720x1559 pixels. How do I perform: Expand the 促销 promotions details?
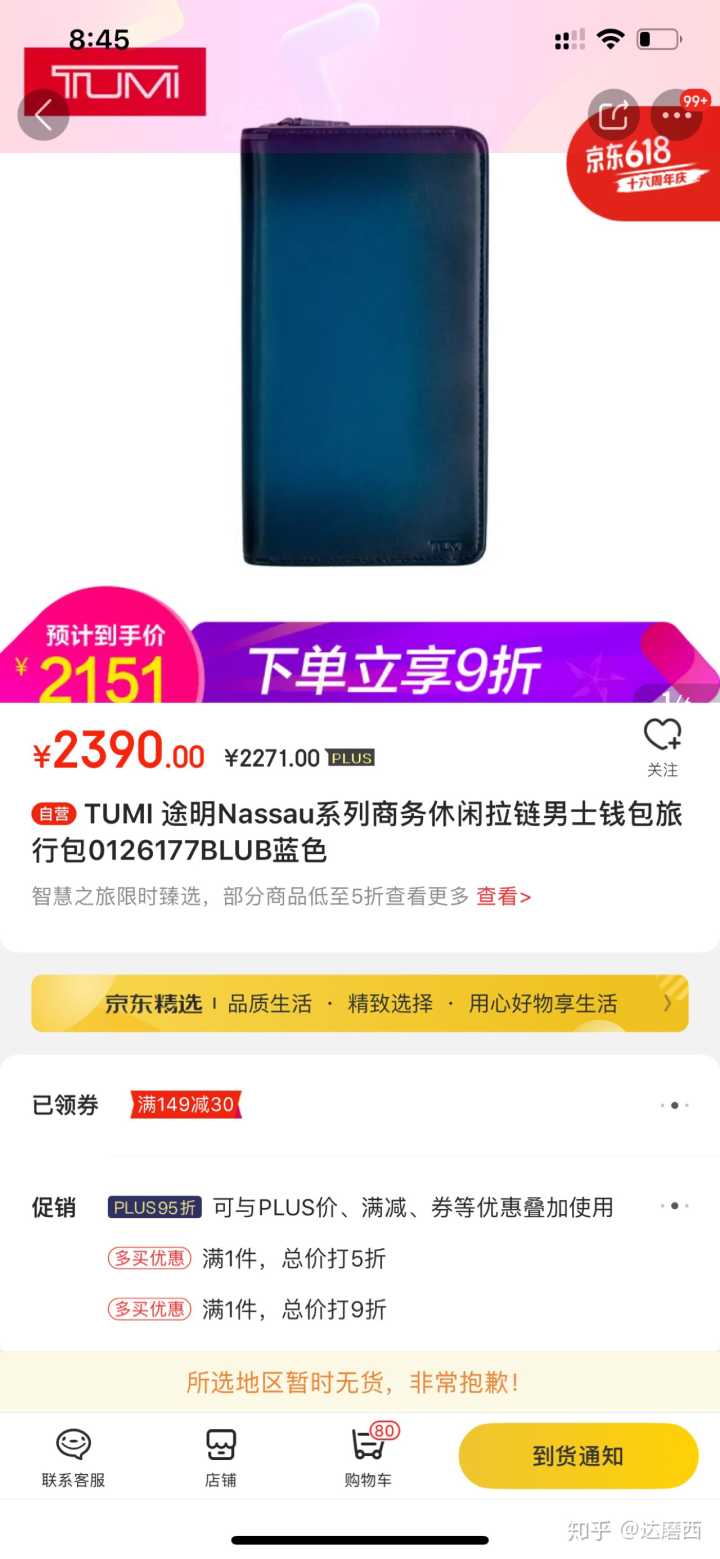click(x=674, y=1206)
